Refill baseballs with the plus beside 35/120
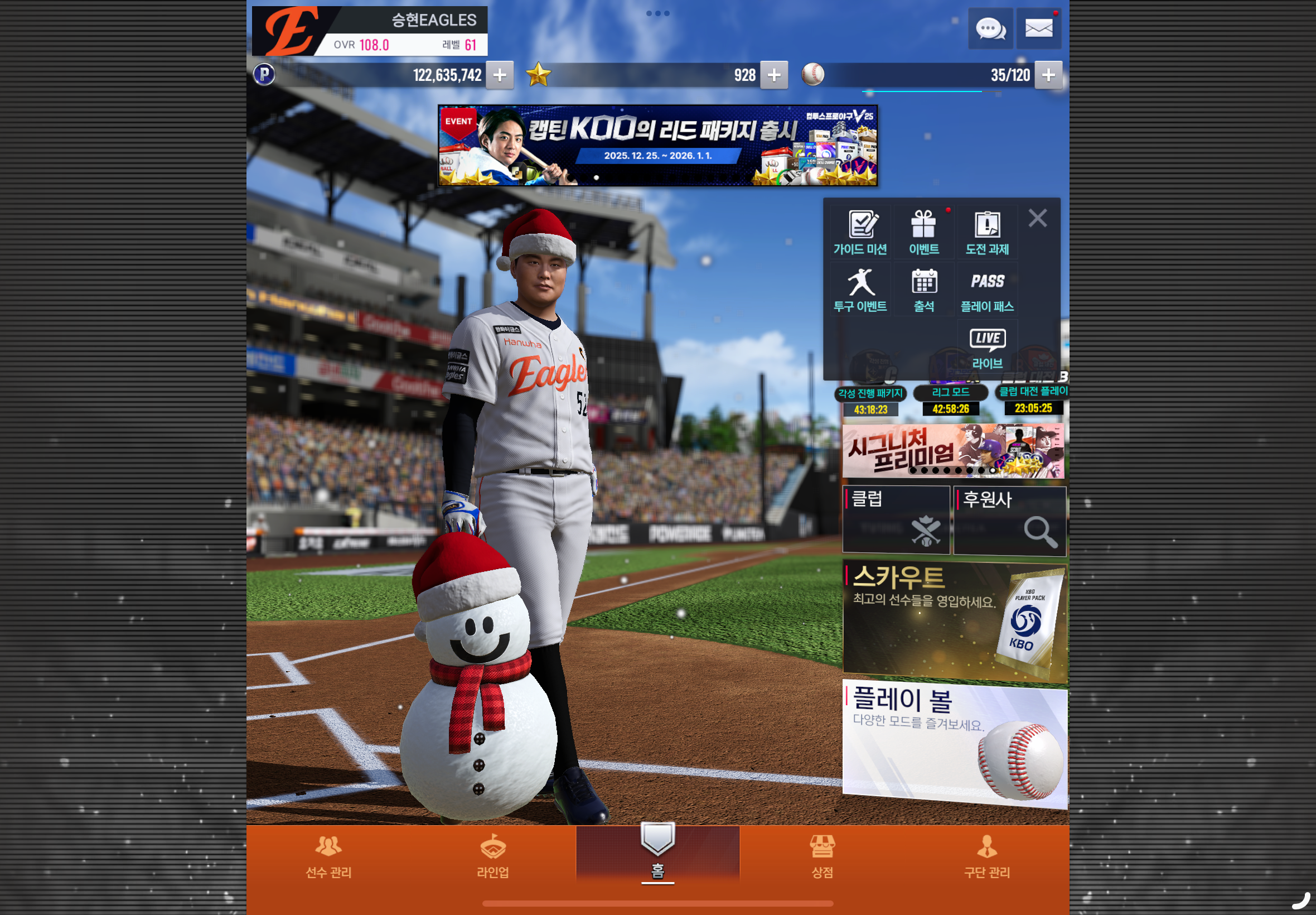 tap(1048, 75)
